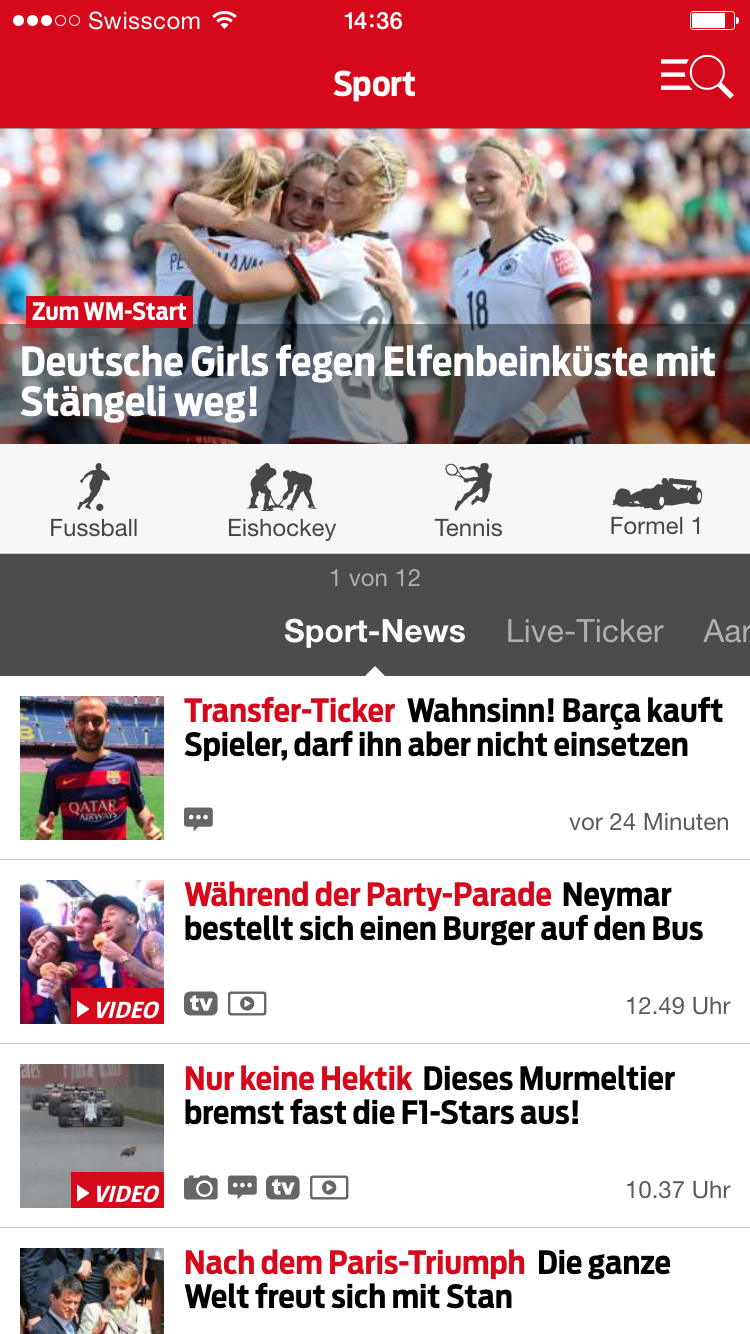Select the Fussball category

94,500
